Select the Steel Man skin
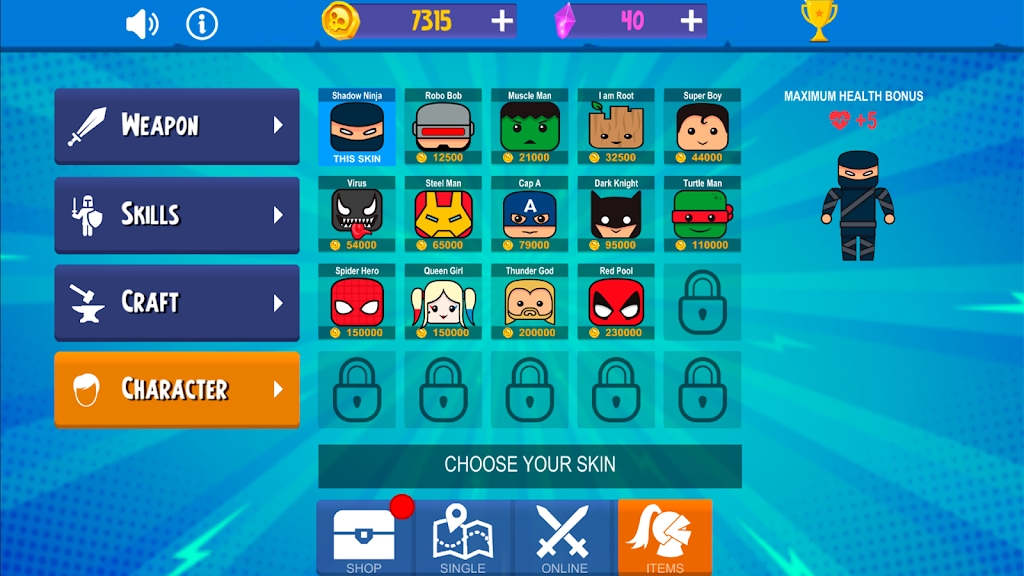The width and height of the screenshot is (1024, 576). click(x=443, y=214)
